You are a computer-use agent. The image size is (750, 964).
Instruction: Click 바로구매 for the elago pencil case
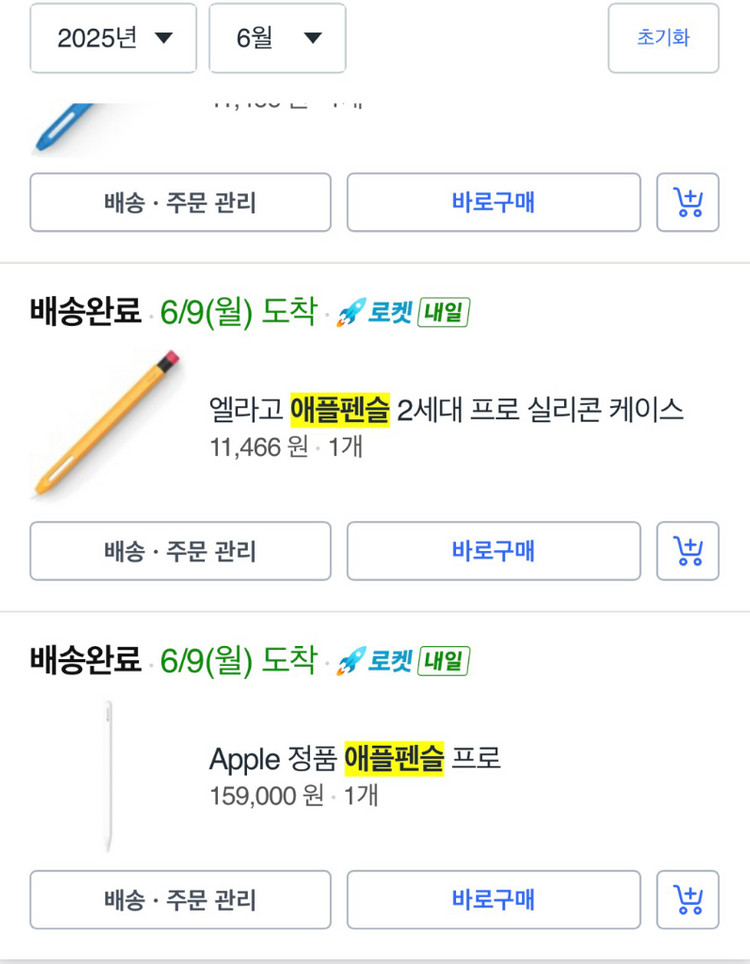(493, 551)
